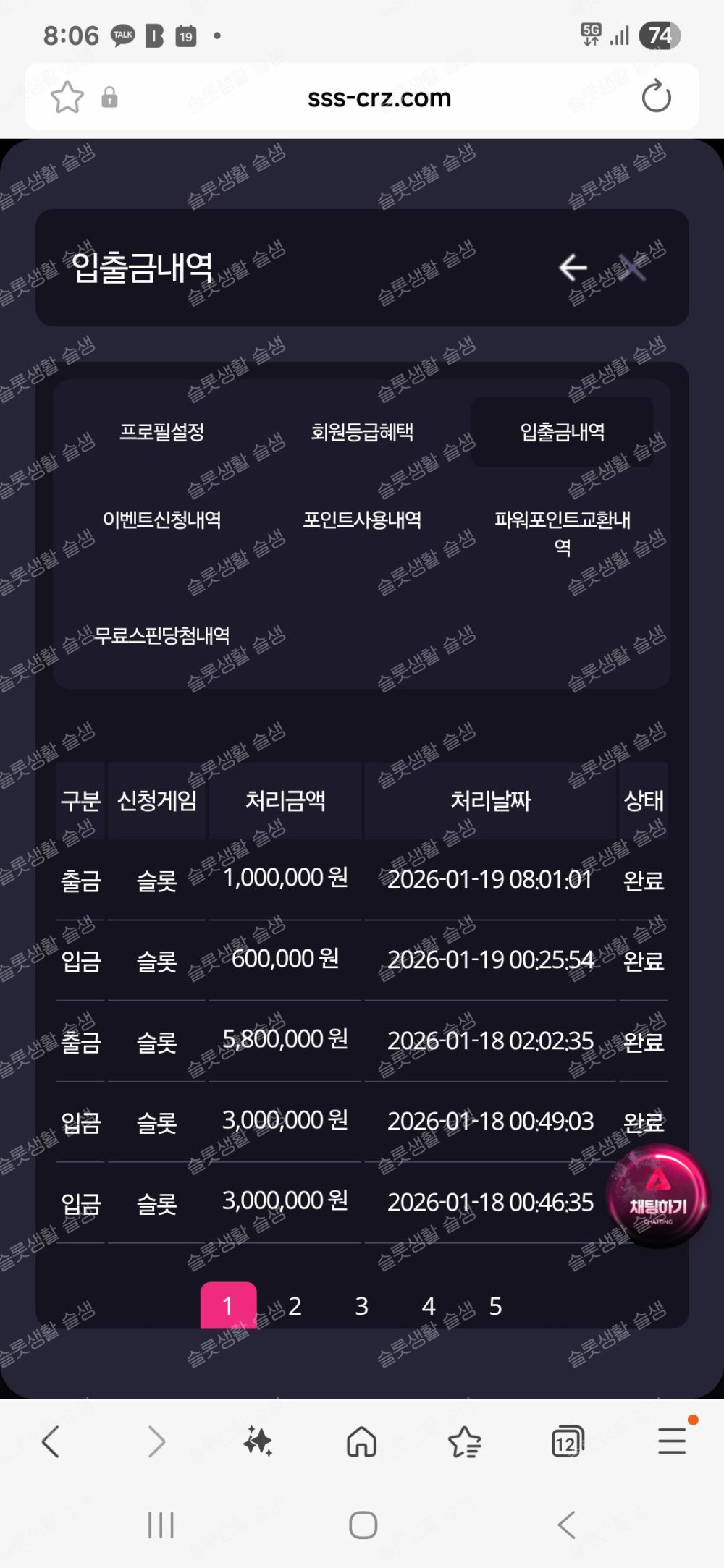Select the 입출금내역 tab

(563, 432)
